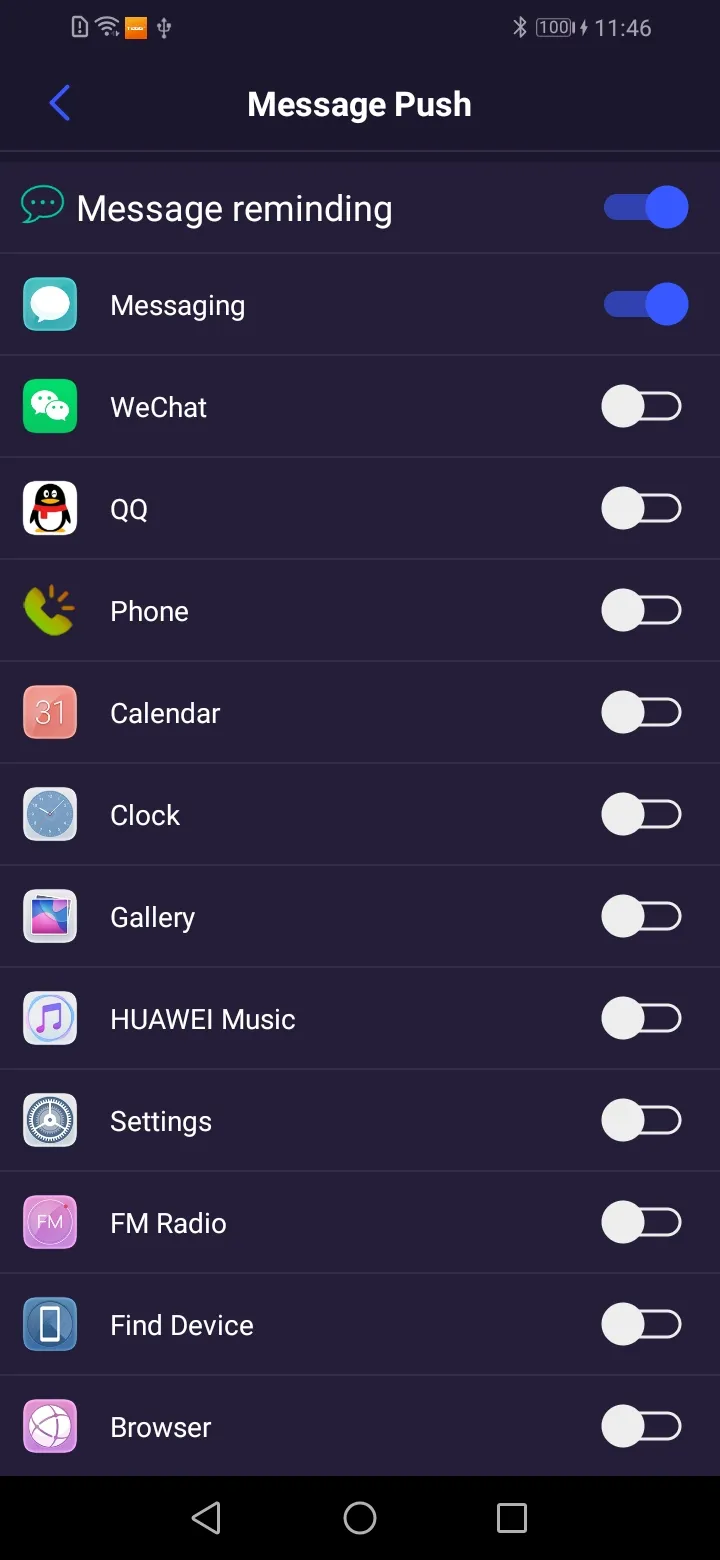Disable the Message reminding switch

[x=646, y=206]
